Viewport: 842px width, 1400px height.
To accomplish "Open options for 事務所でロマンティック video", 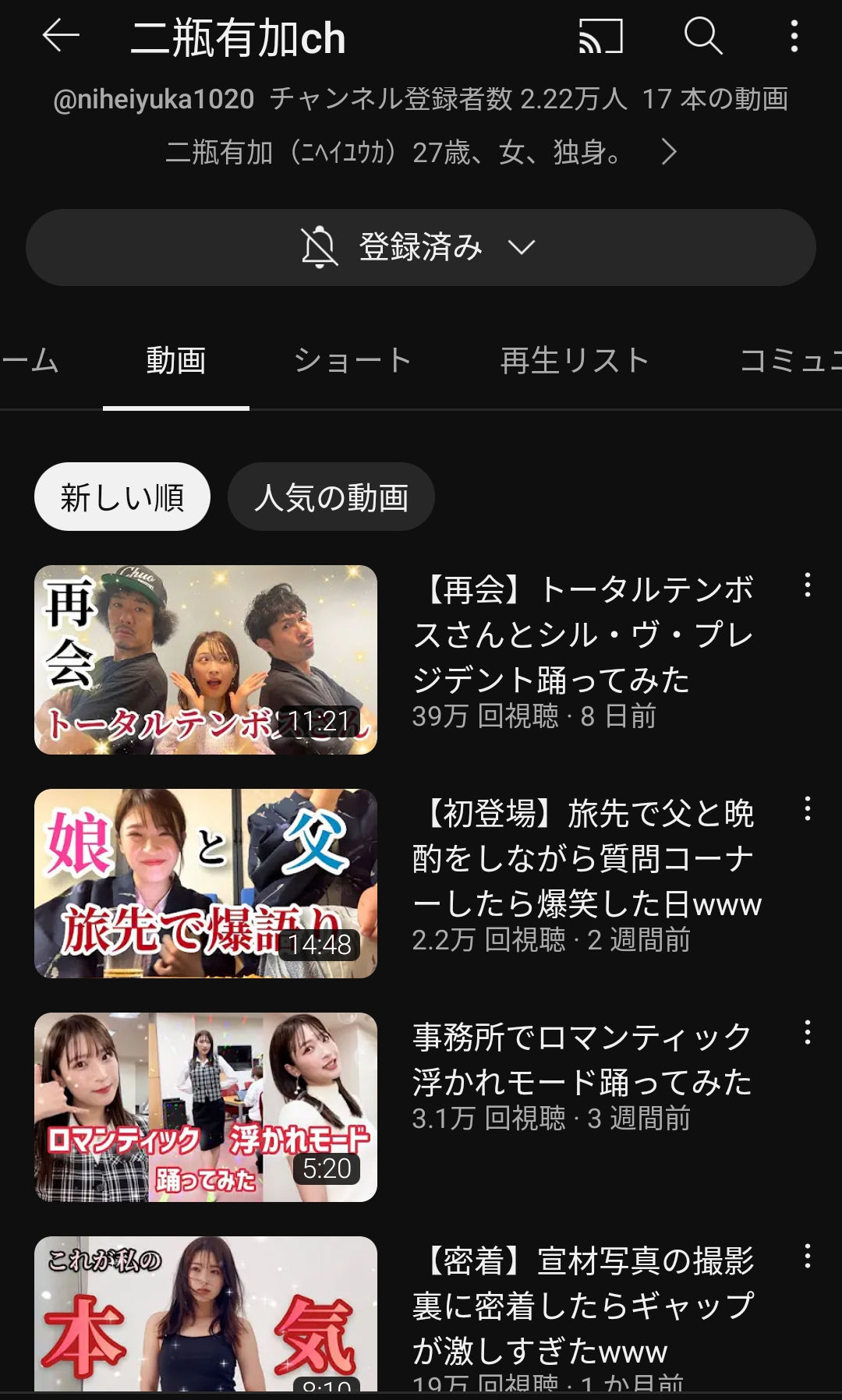I will pyautogui.click(x=808, y=1033).
